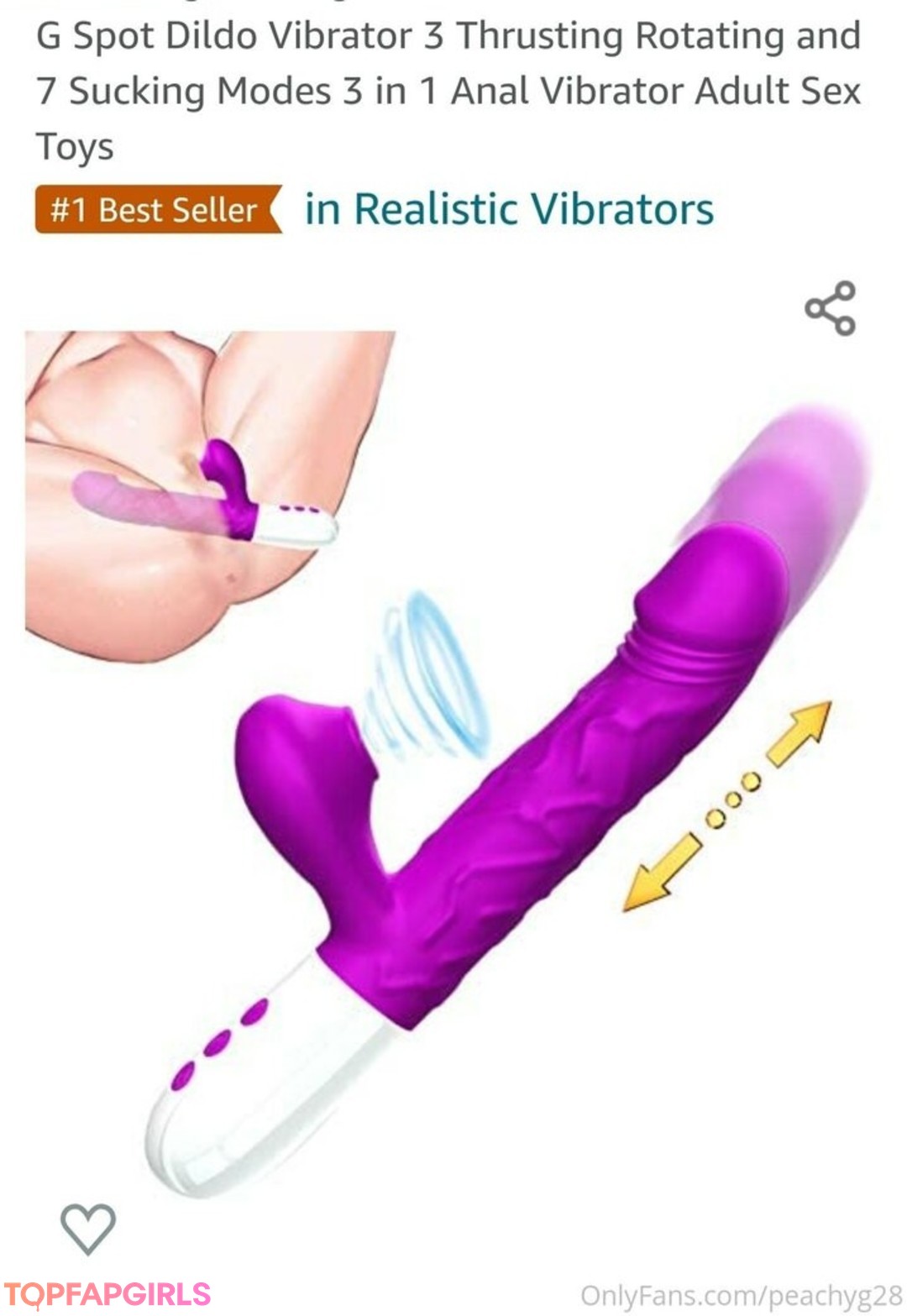The image size is (907, 1316).
Task: Open the Realistic Vibrators category link
Action: [x=509, y=209]
